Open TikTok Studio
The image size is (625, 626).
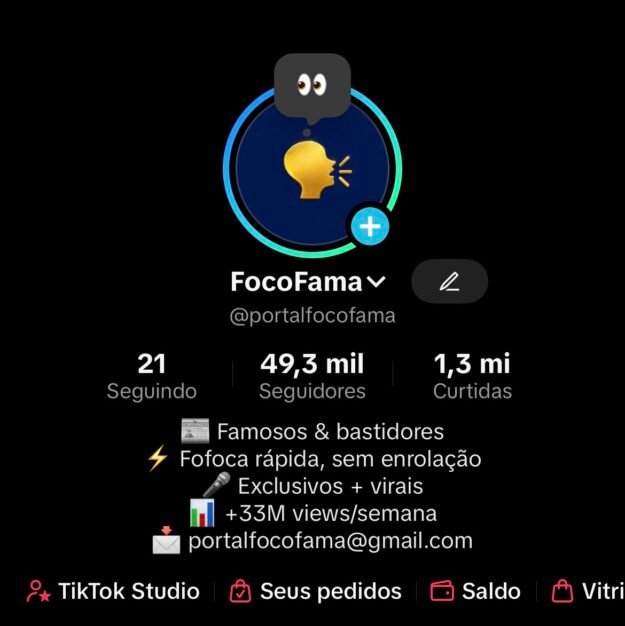pyautogui.click(x=113, y=591)
